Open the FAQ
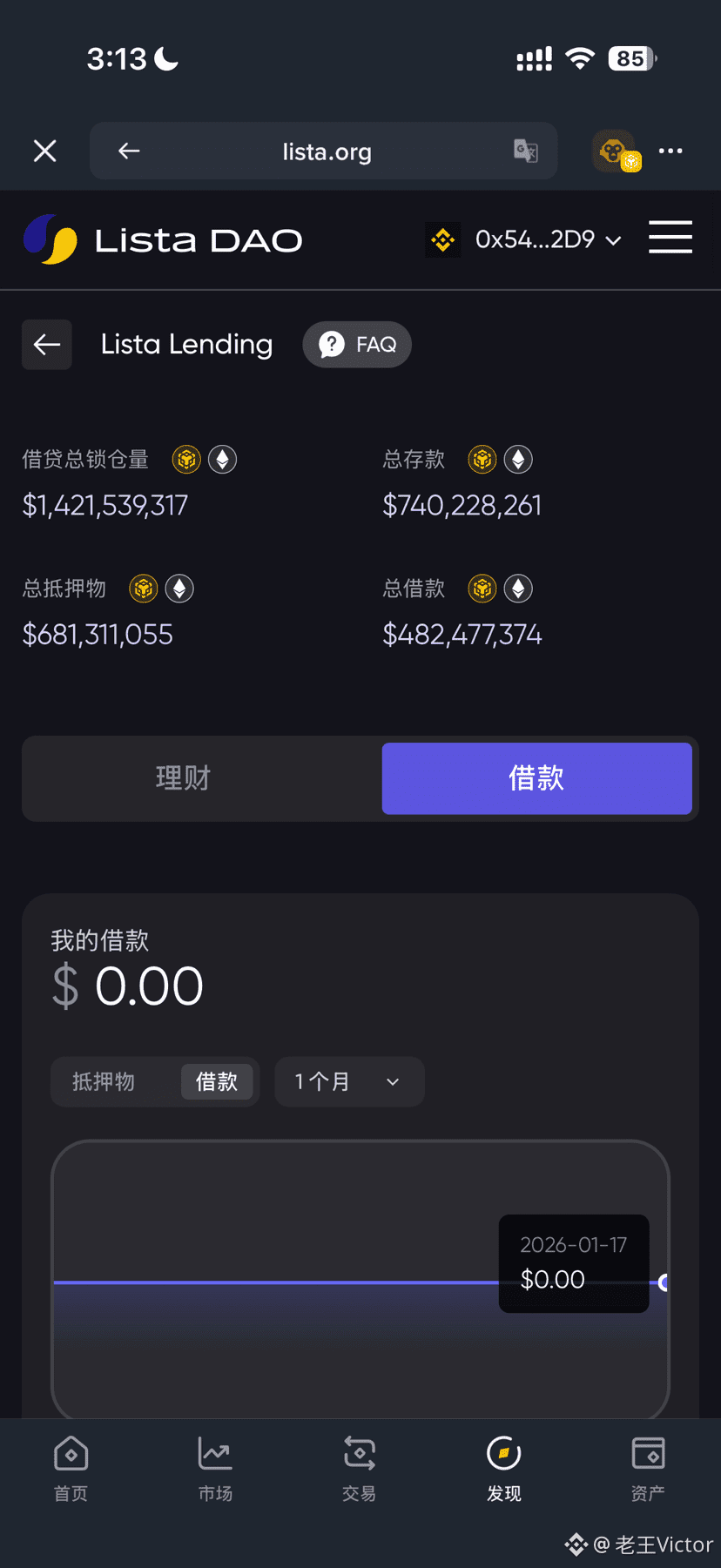The height and width of the screenshot is (1568, 721). 357,345
